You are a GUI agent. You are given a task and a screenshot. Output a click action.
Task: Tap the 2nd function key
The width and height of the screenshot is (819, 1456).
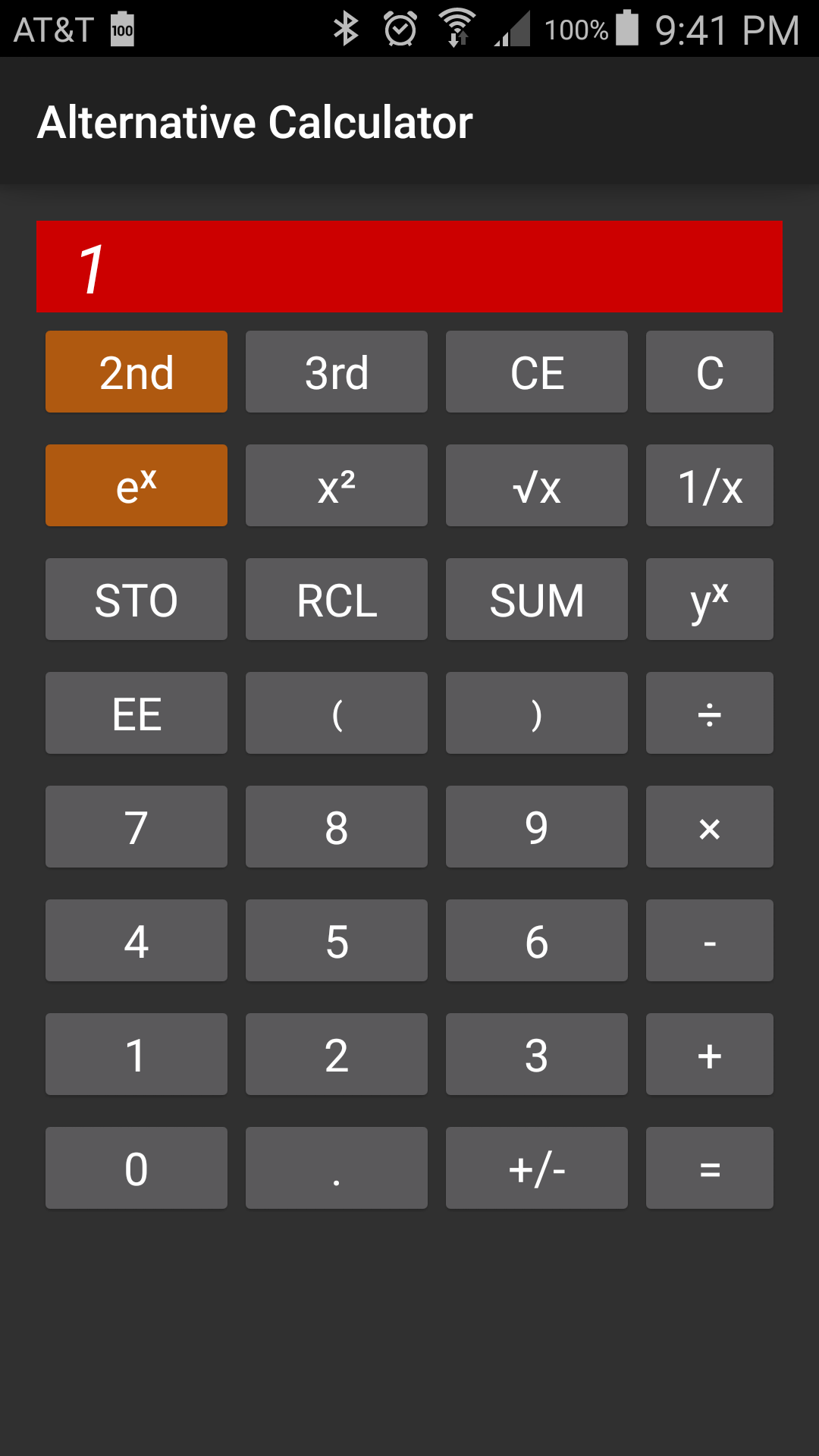pyautogui.click(x=136, y=372)
